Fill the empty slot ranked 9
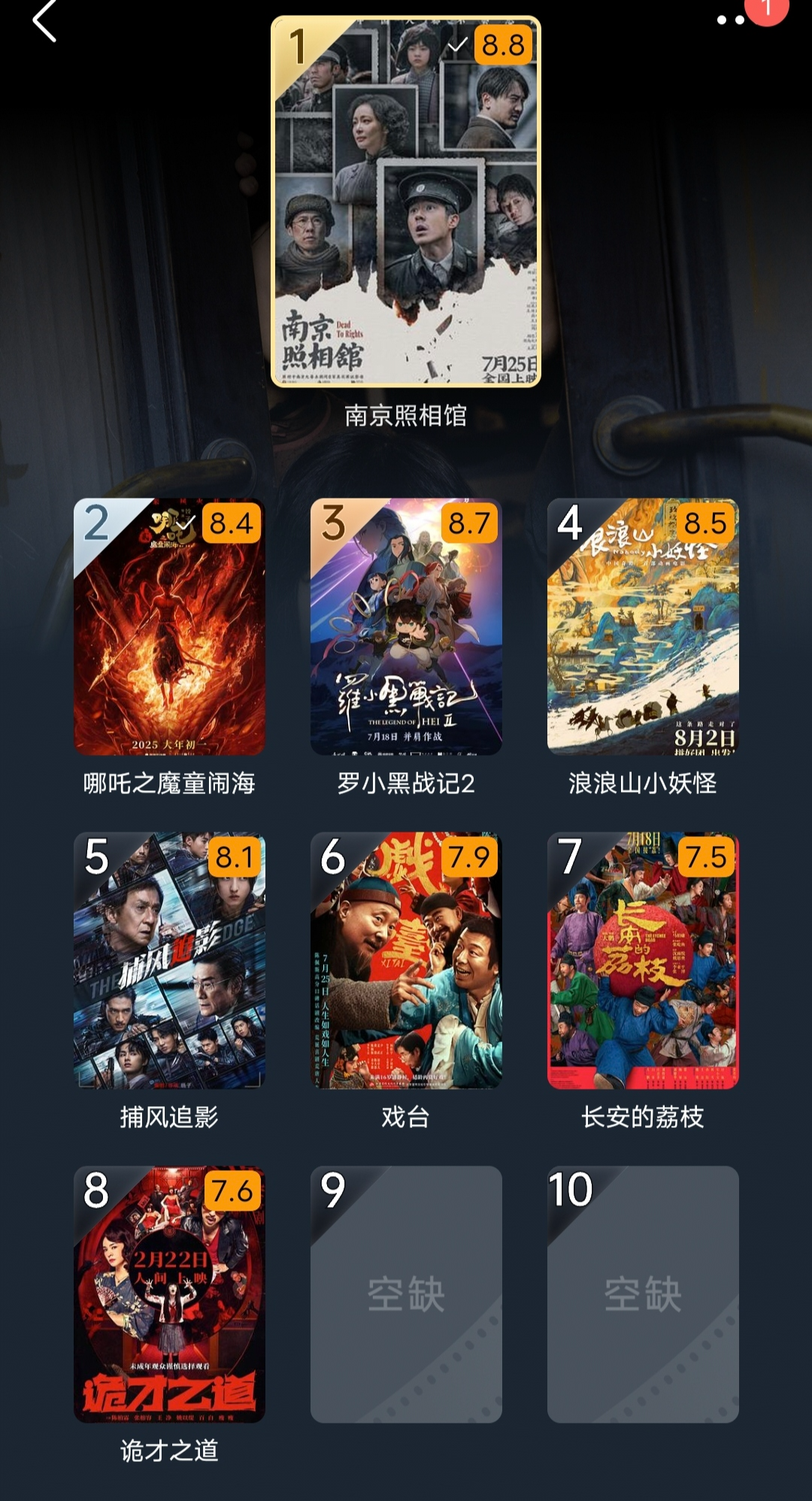Screen dimensions: 812x1501 [406, 1294]
